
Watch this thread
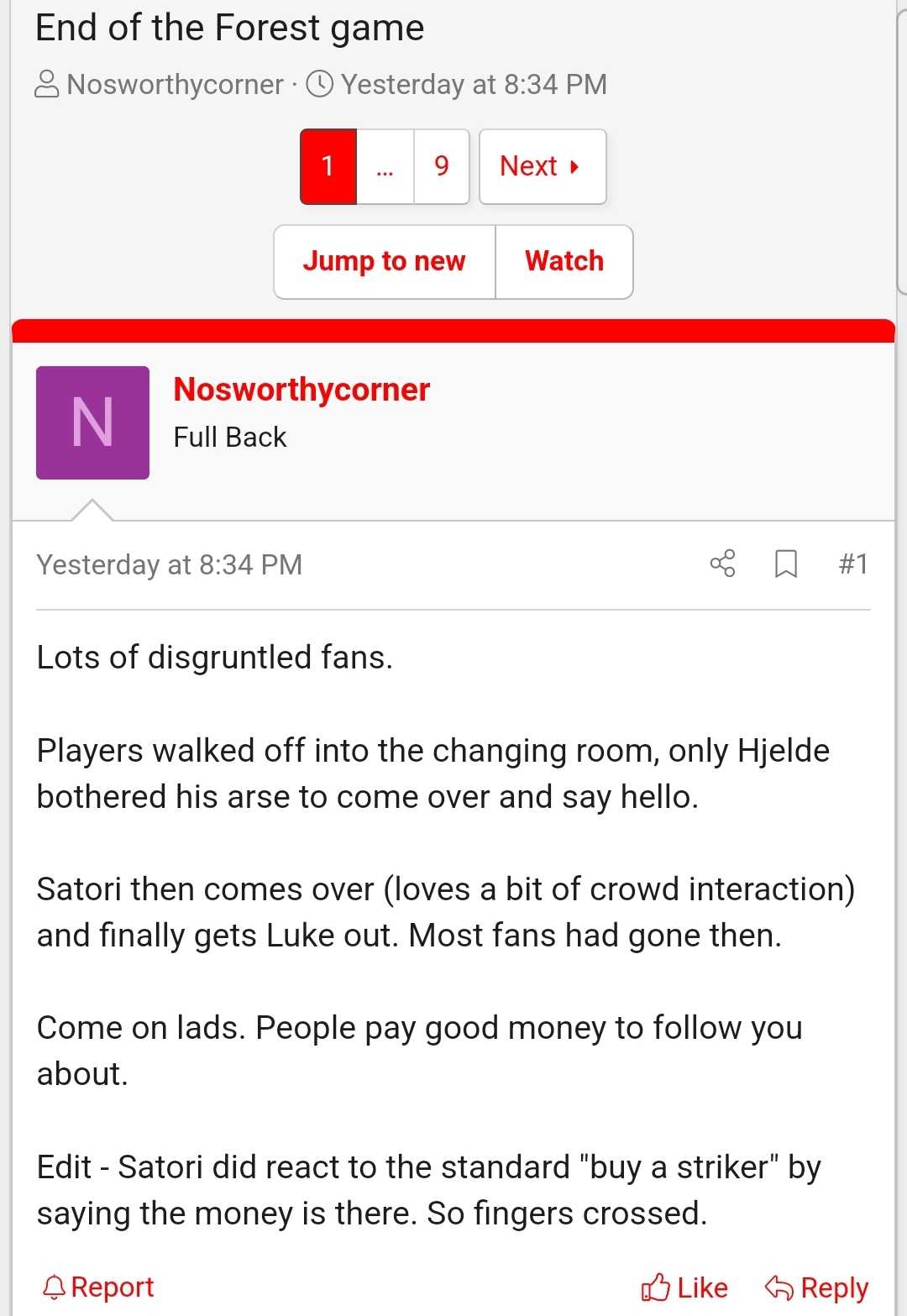tap(564, 261)
